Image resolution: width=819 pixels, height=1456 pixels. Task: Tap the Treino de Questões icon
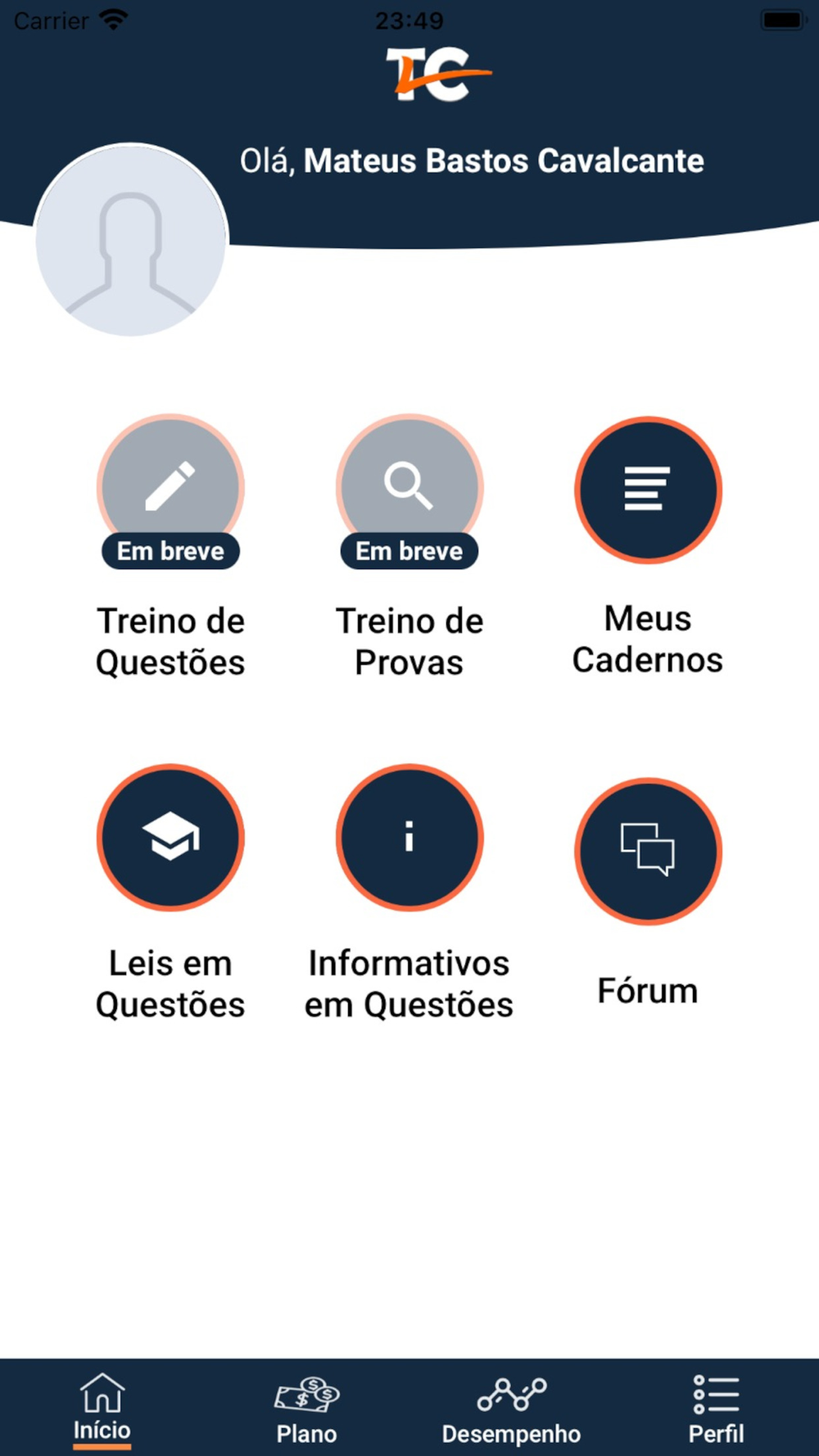click(x=170, y=487)
